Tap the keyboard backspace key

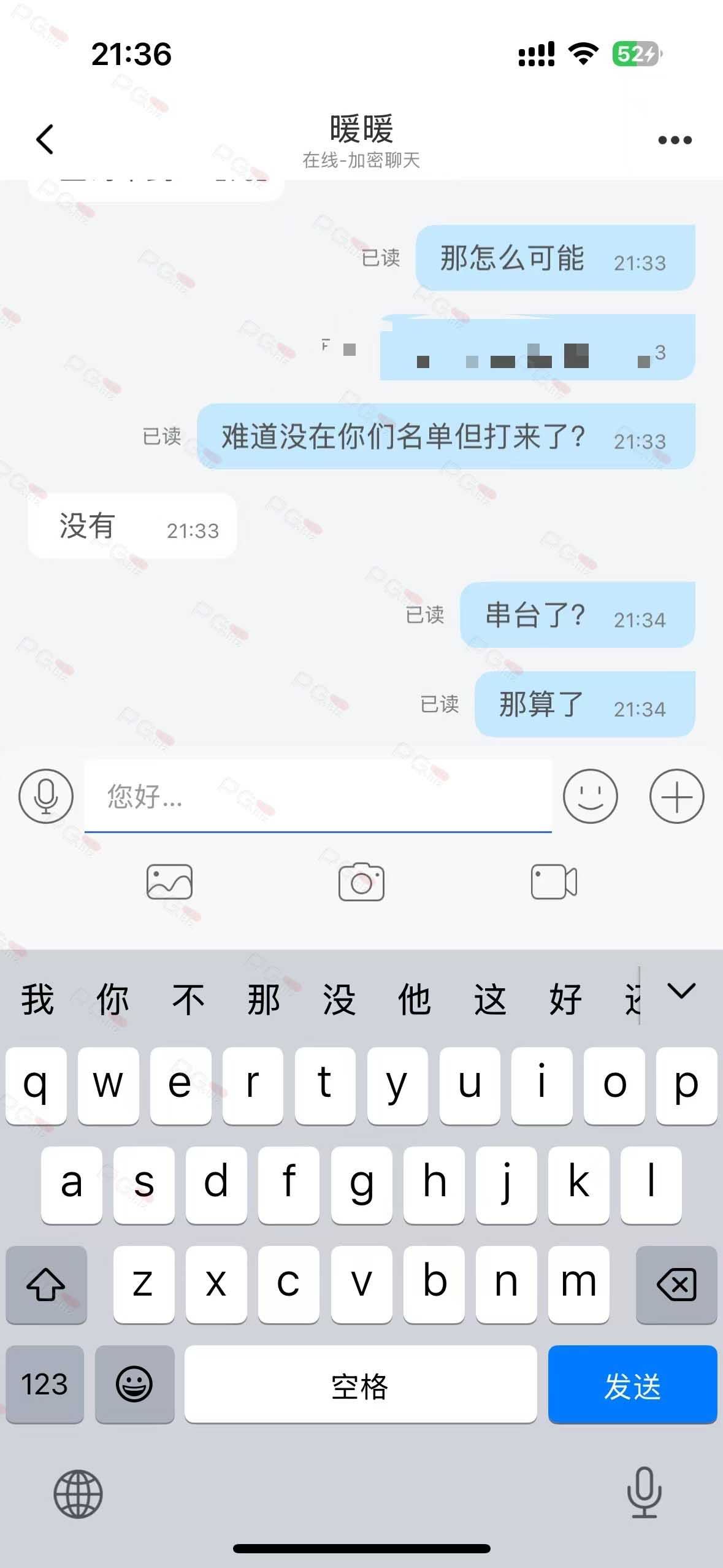tap(676, 1285)
